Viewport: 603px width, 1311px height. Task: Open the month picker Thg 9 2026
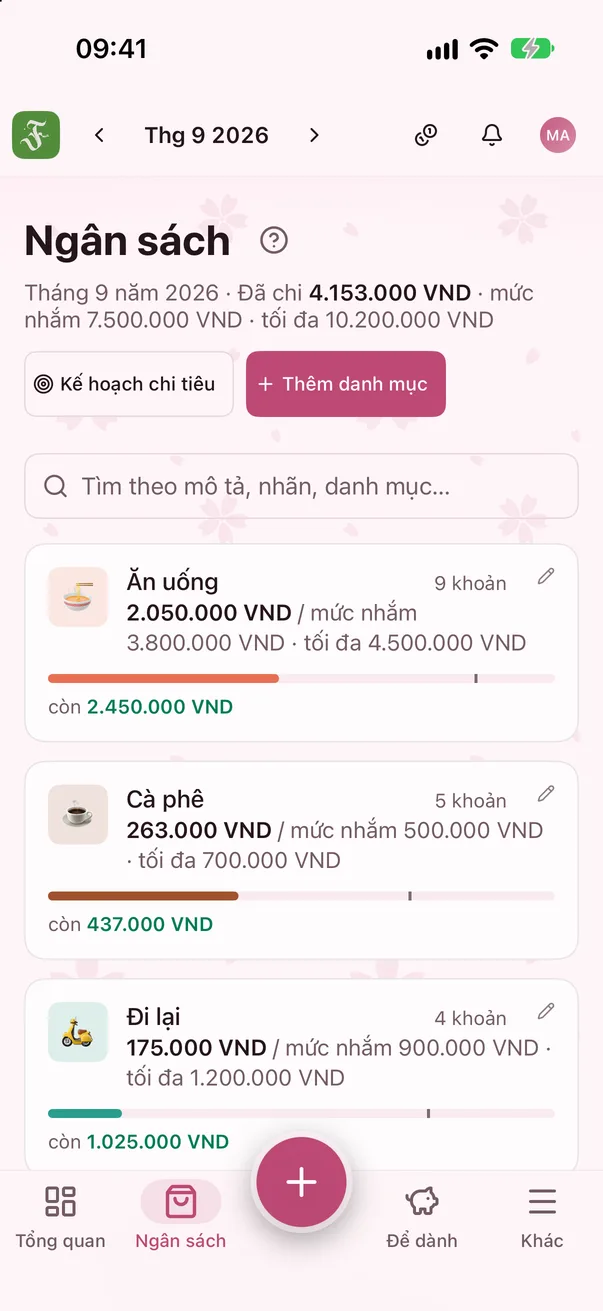coord(207,135)
